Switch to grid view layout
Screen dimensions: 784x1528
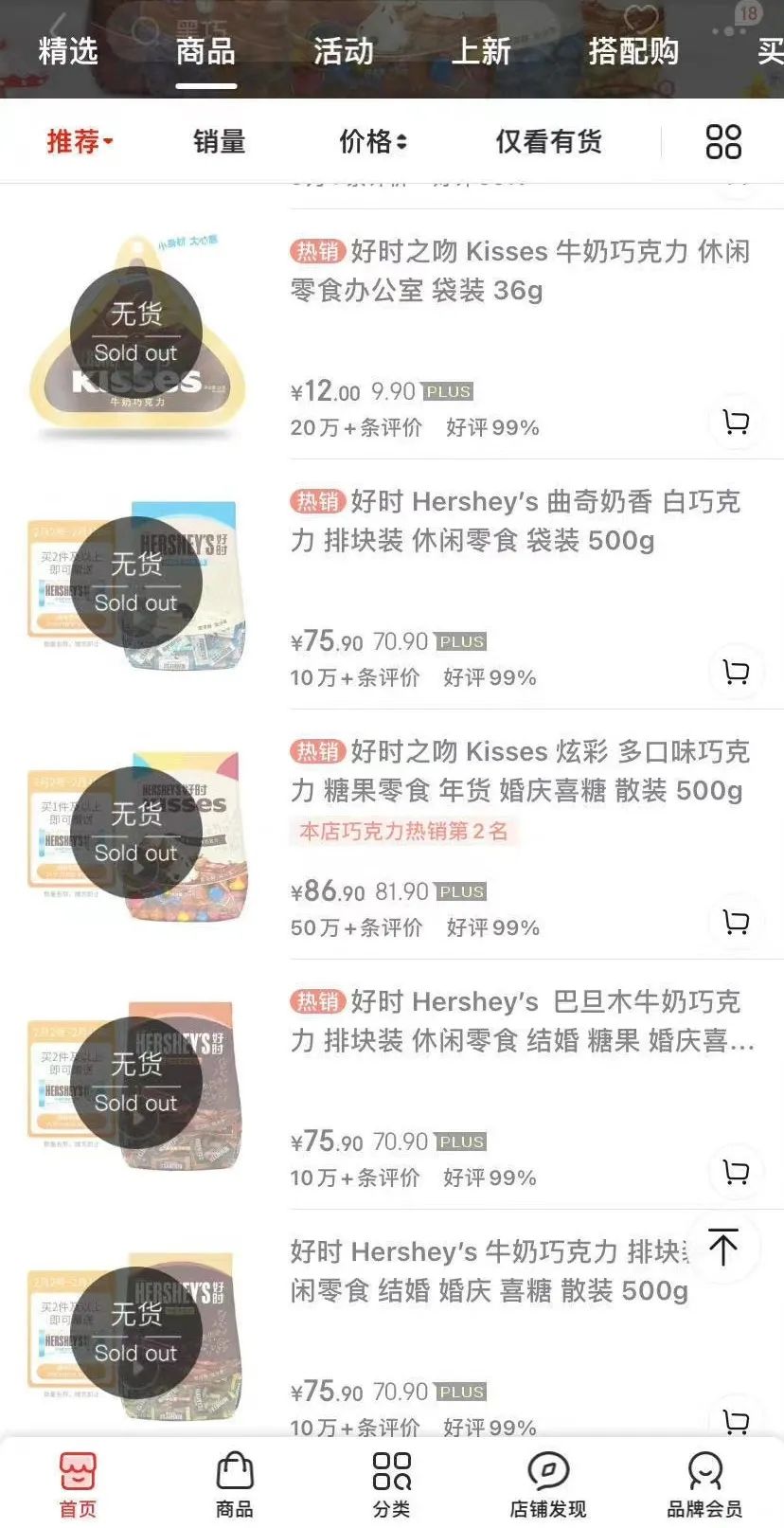[723, 142]
